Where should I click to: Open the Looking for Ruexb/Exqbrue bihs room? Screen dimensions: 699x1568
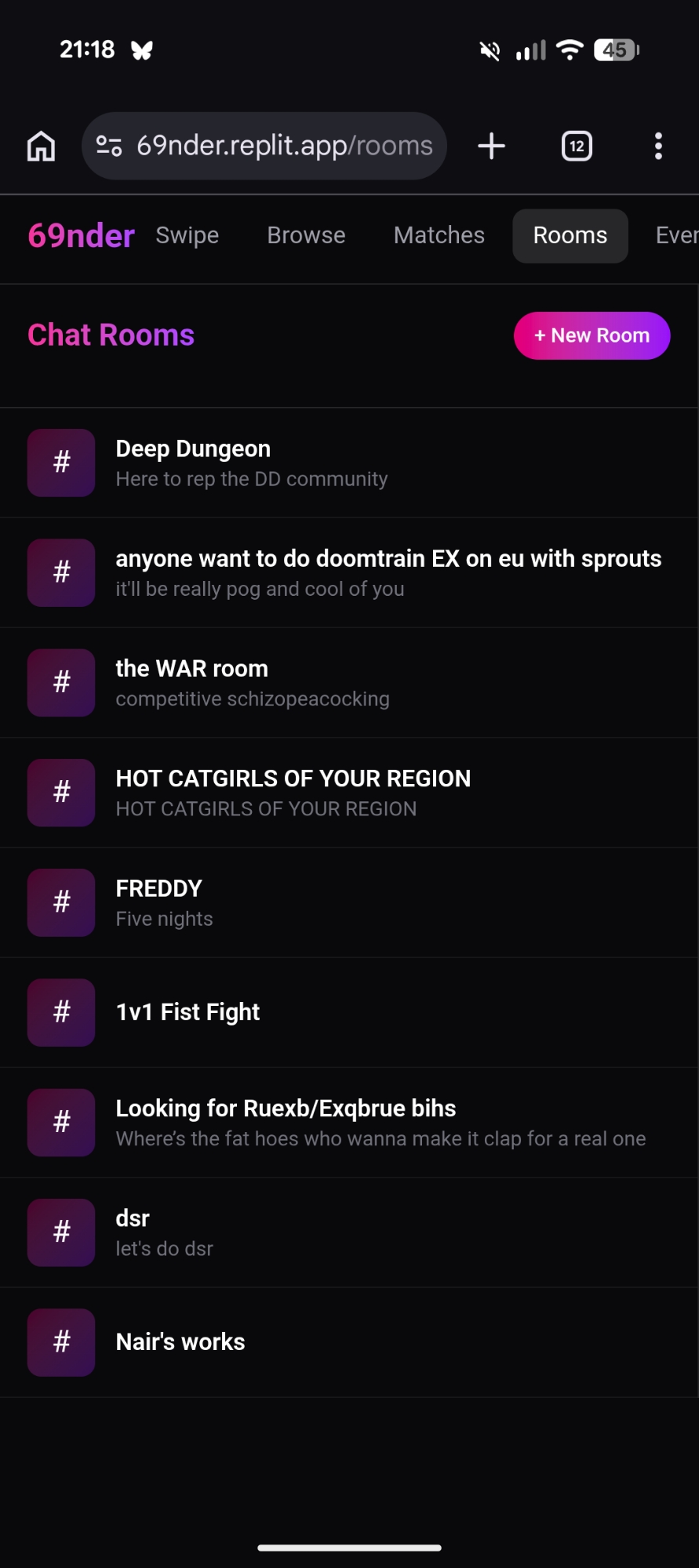[349, 1122]
